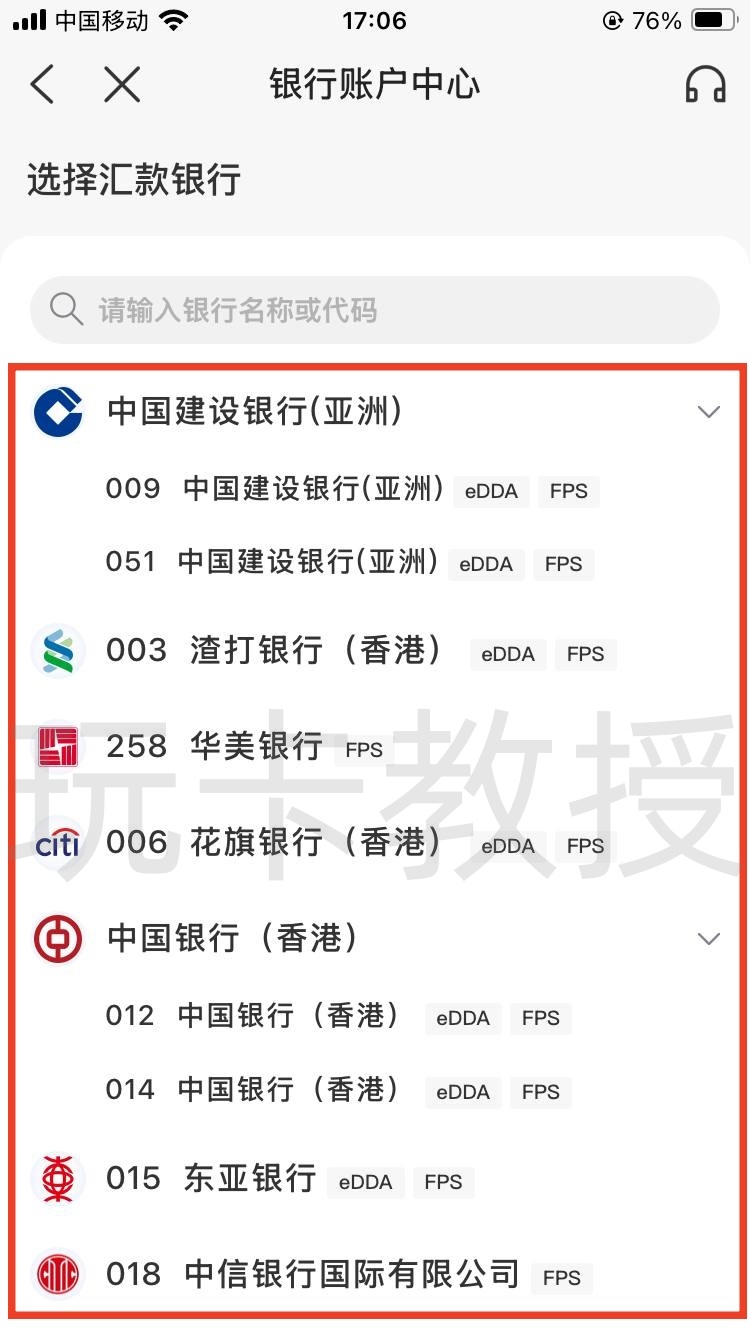Tap the bank name or code search field
This screenshot has width=750, height=1334.
pyautogui.click(x=375, y=310)
